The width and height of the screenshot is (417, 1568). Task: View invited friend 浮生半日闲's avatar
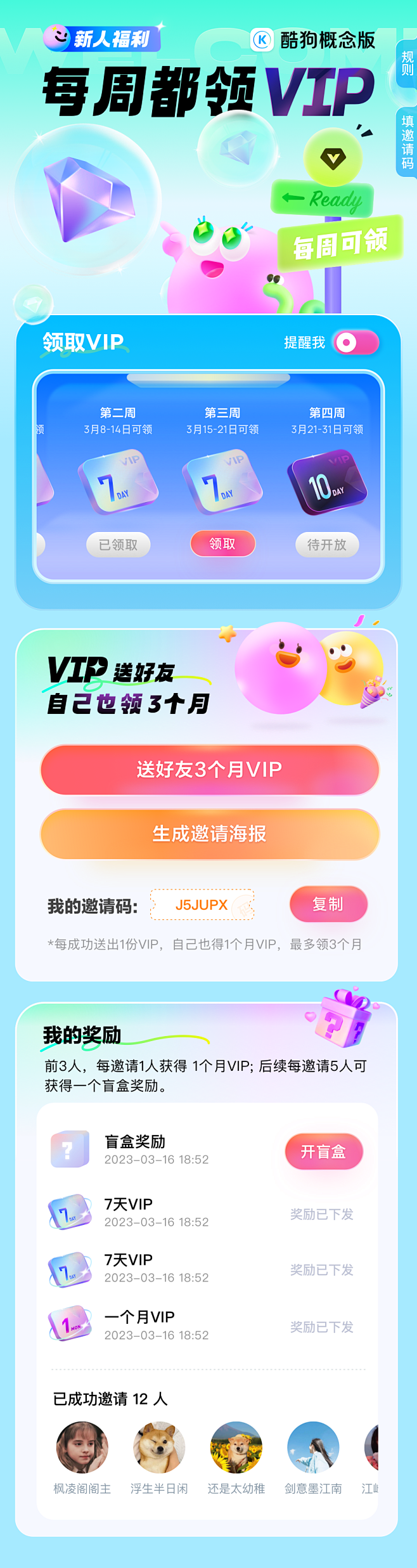click(159, 1447)
